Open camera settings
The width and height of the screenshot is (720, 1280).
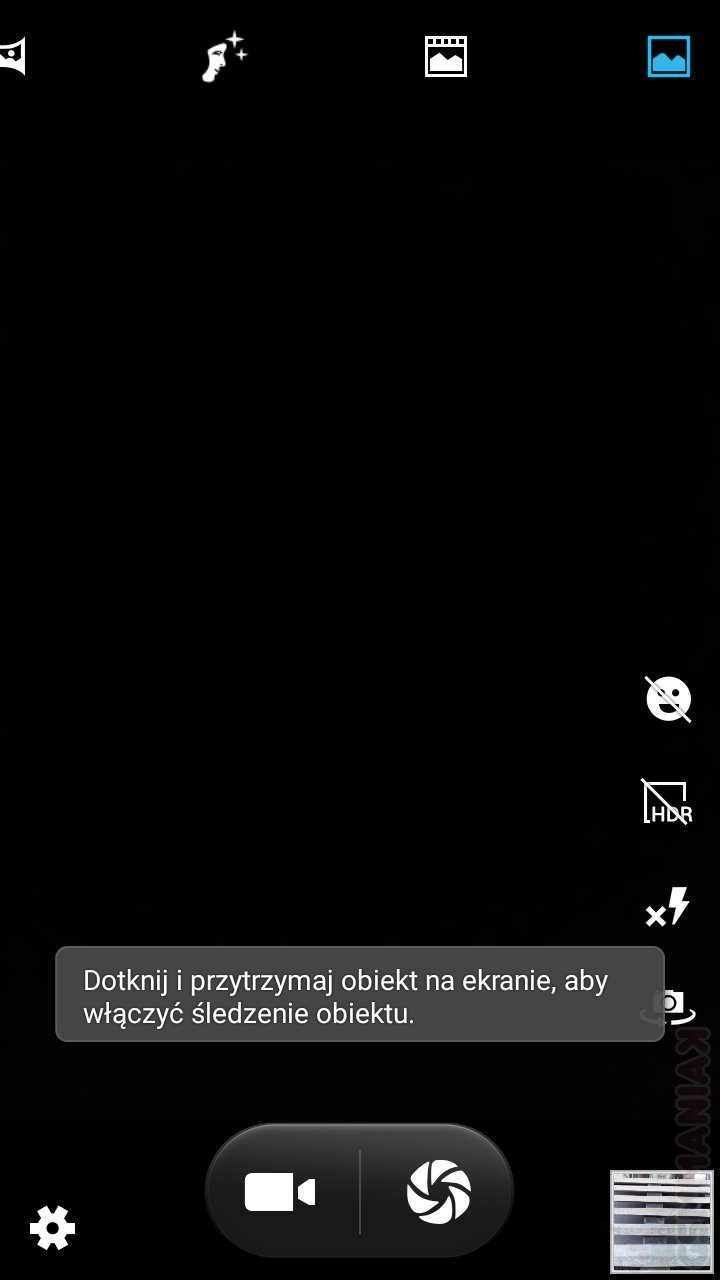pyautogui.click(x=52, y=1227)
